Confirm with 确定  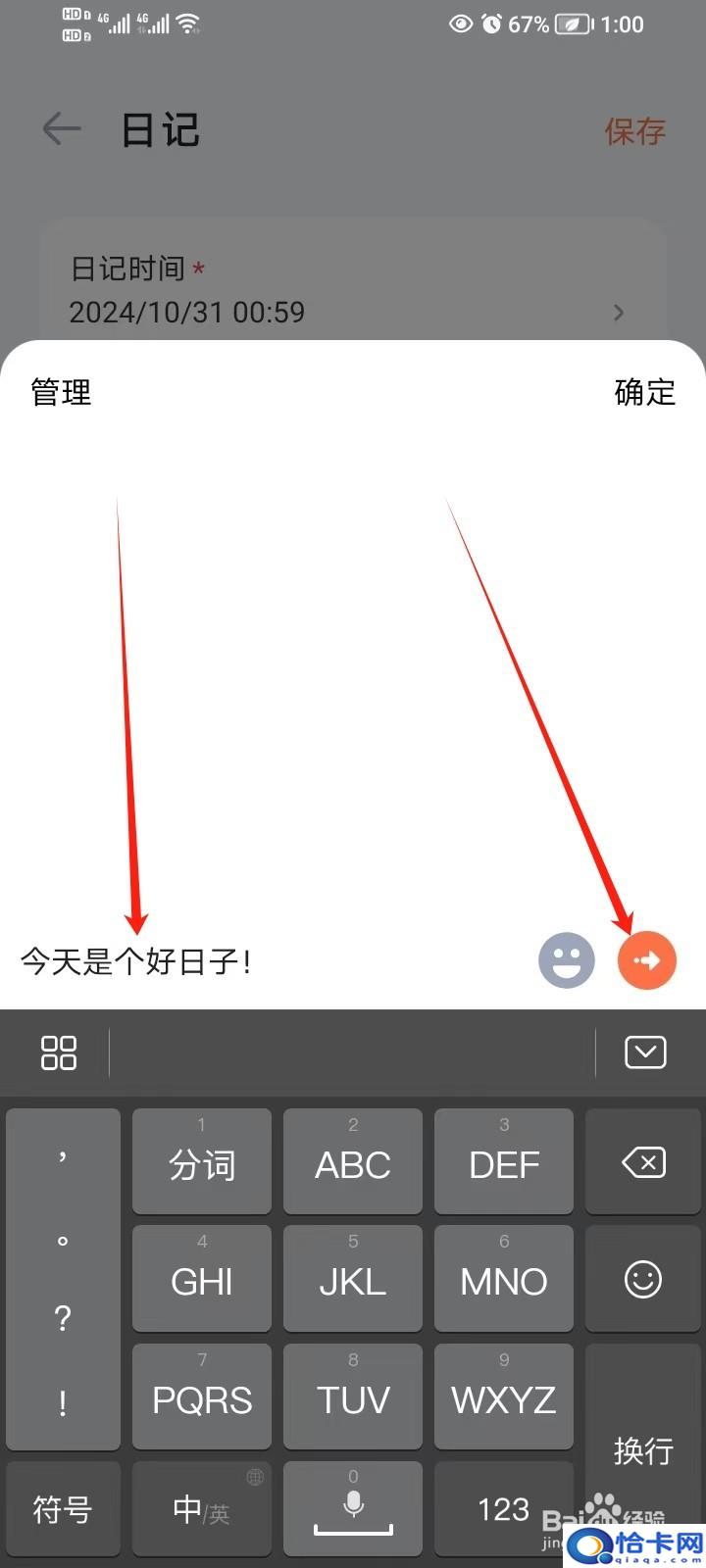tap(645, 392)
